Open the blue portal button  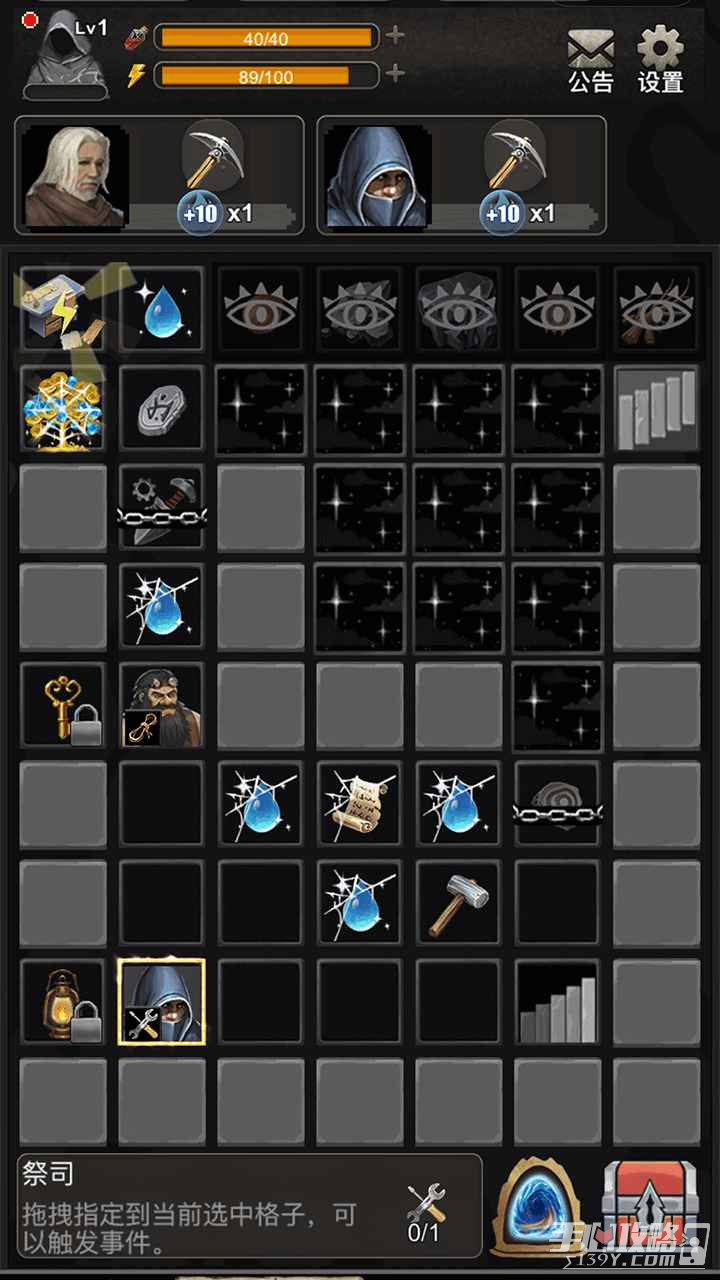point(540,1206)
